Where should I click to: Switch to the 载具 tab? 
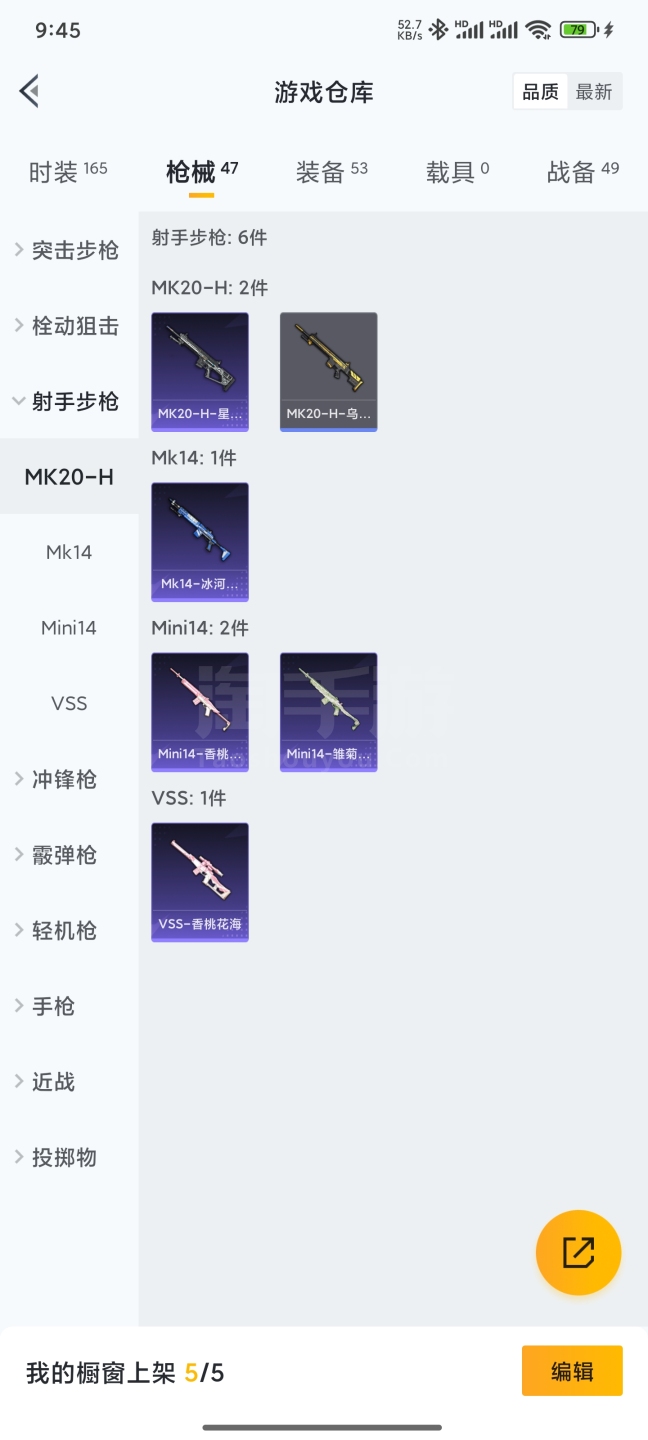457,172
